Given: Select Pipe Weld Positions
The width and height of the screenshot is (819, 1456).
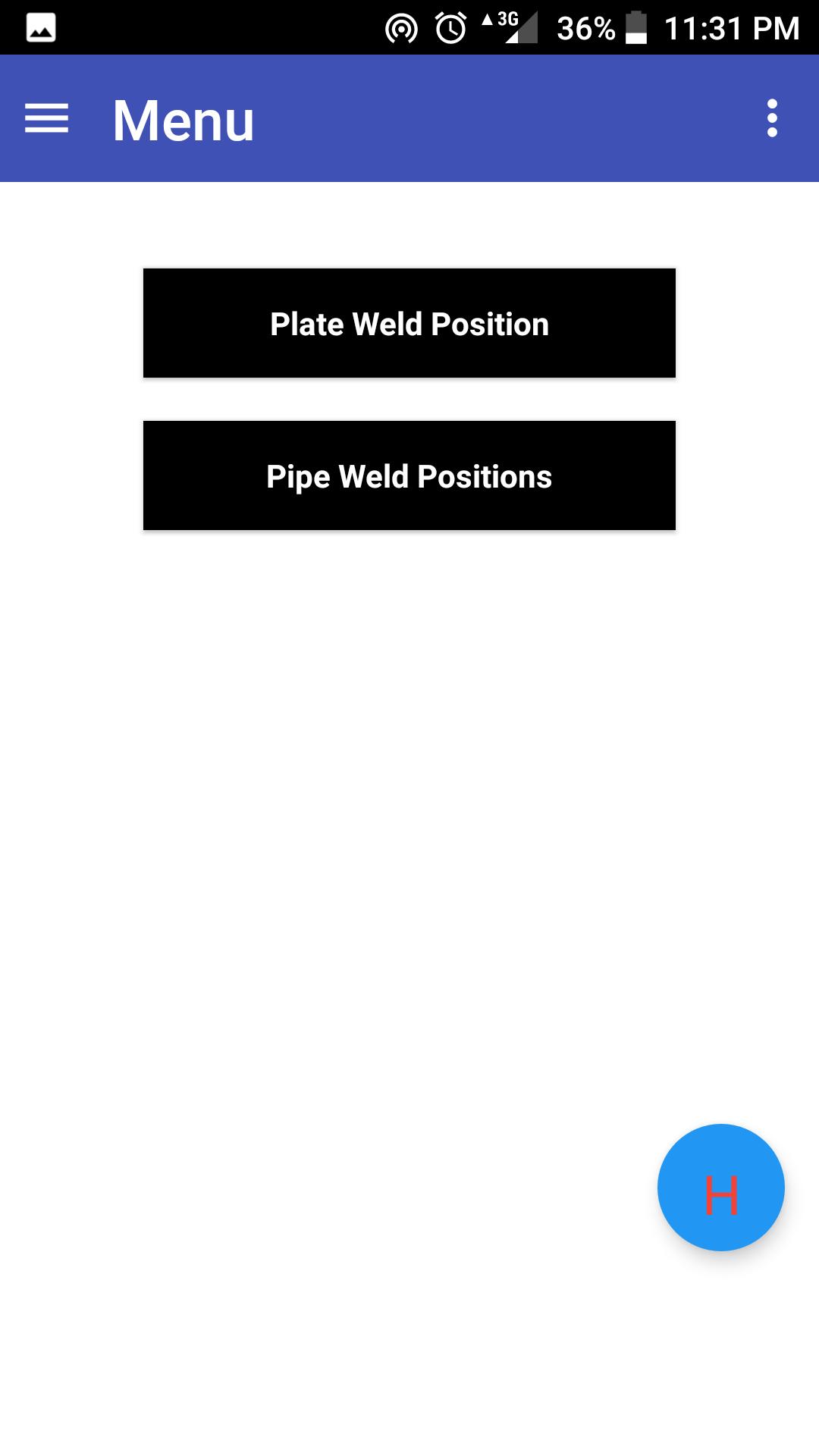Looking at the screenshot, I should click(x=409, y=475).
